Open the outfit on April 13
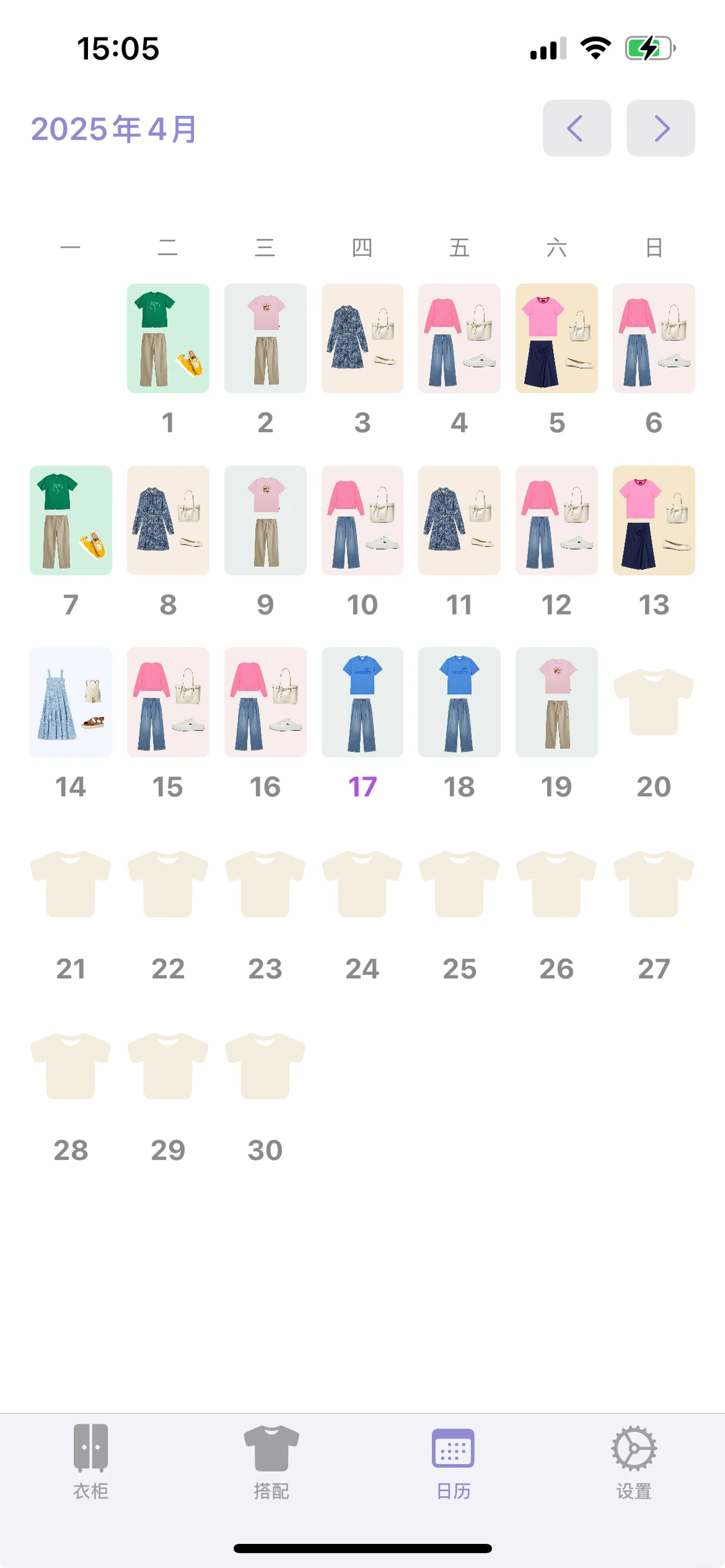725x1568 pixels. click(x=654, y=520)
